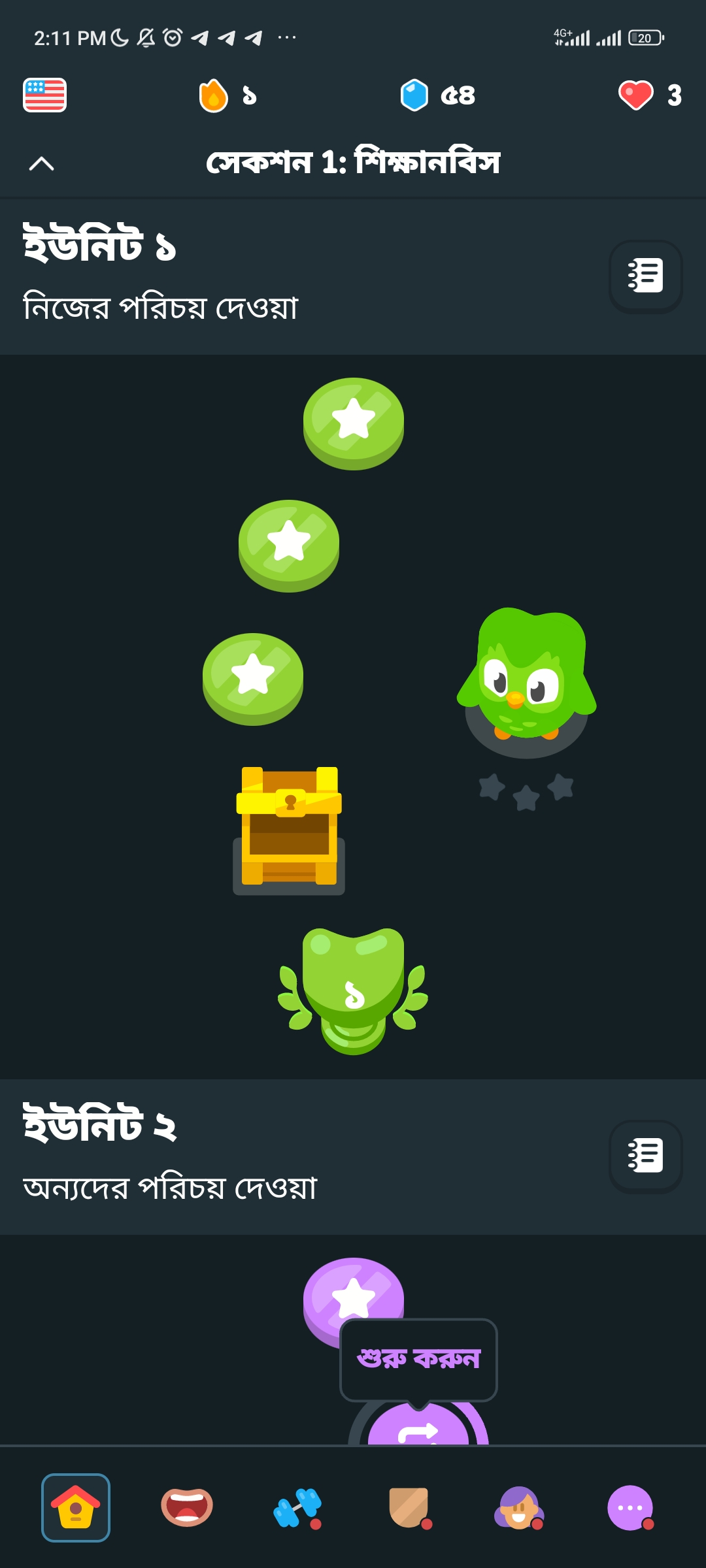
Task: Open the leagues shield tab
Action: point(409,1507)
